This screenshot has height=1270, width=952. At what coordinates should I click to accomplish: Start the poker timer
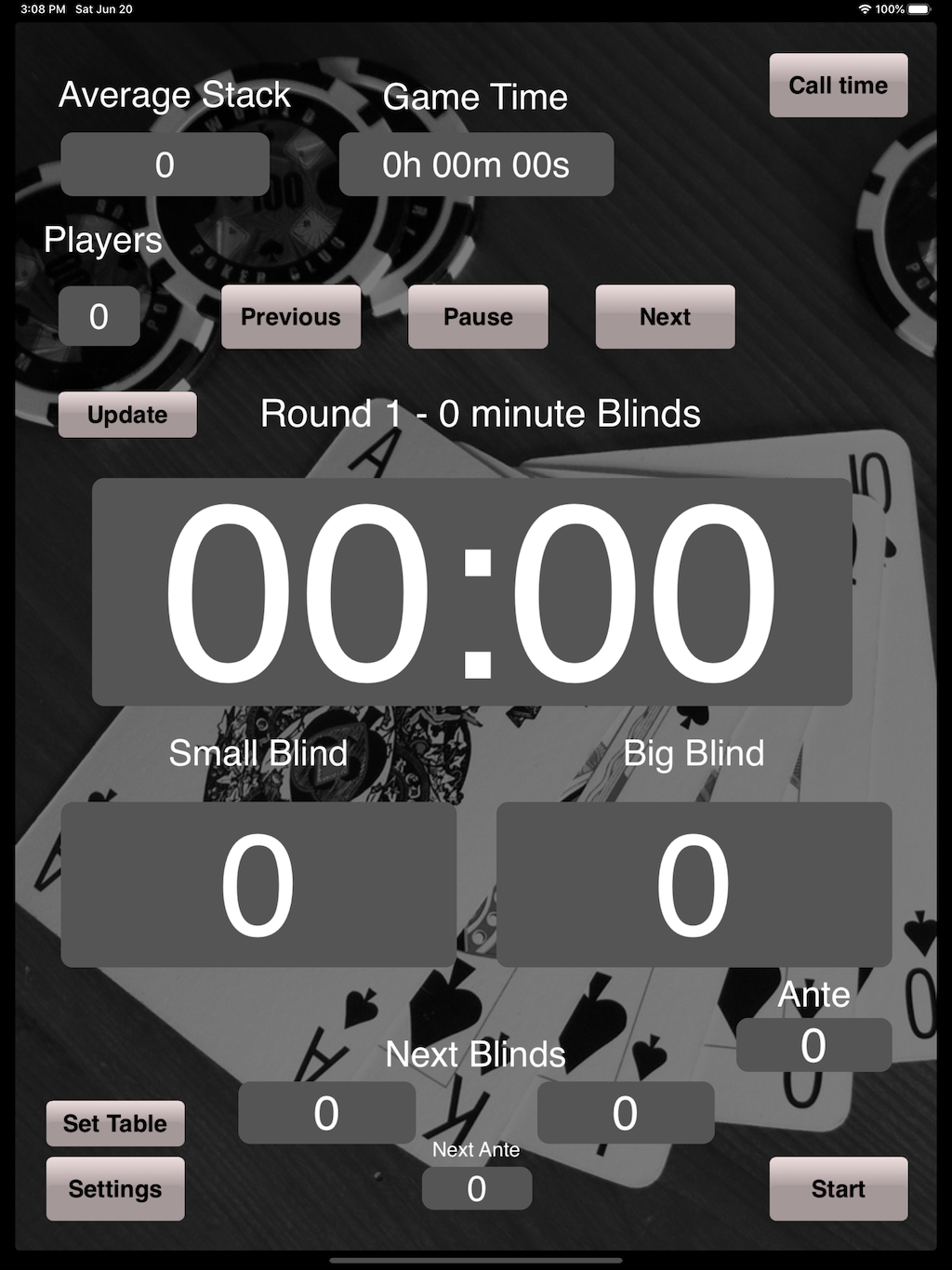[x=838, y=1188]
